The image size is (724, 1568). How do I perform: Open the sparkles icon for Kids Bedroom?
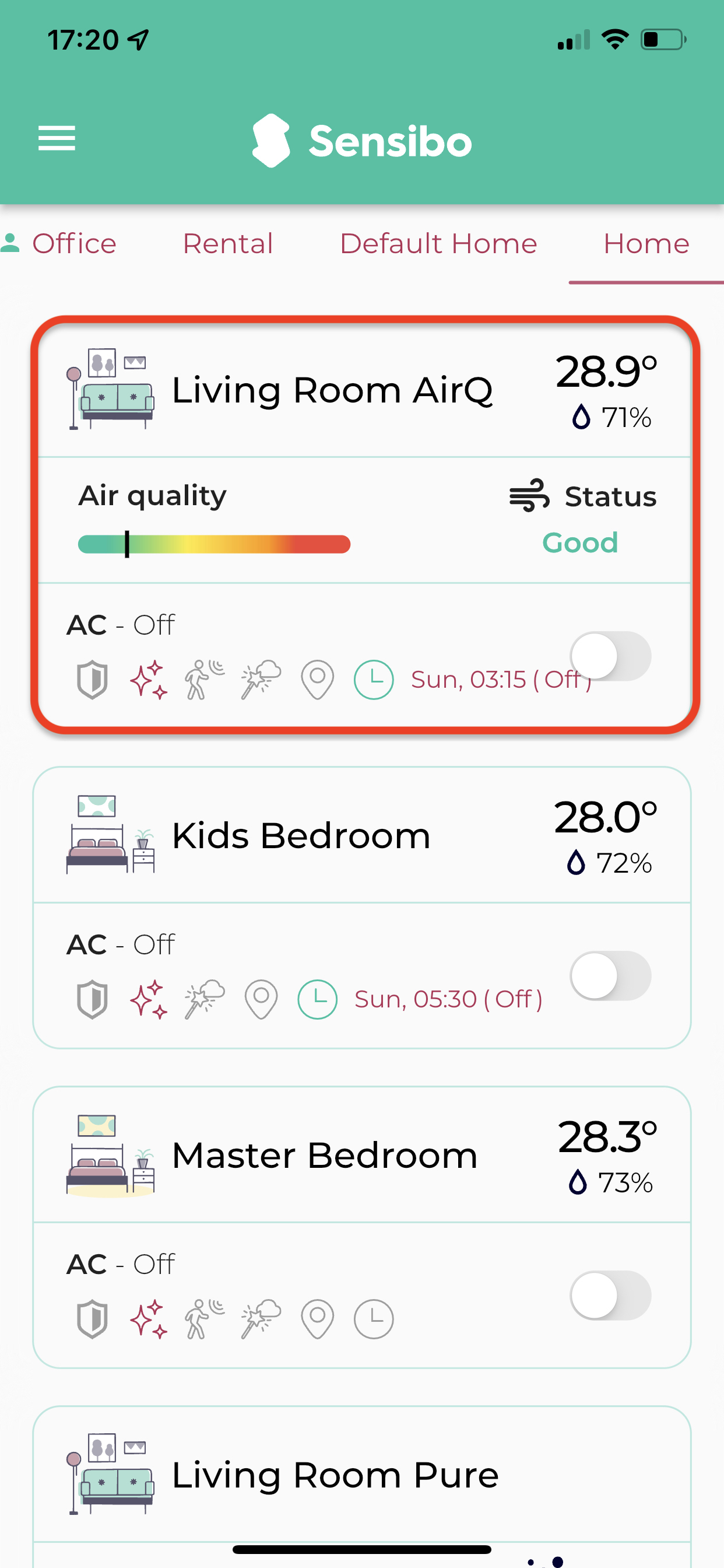149,999
